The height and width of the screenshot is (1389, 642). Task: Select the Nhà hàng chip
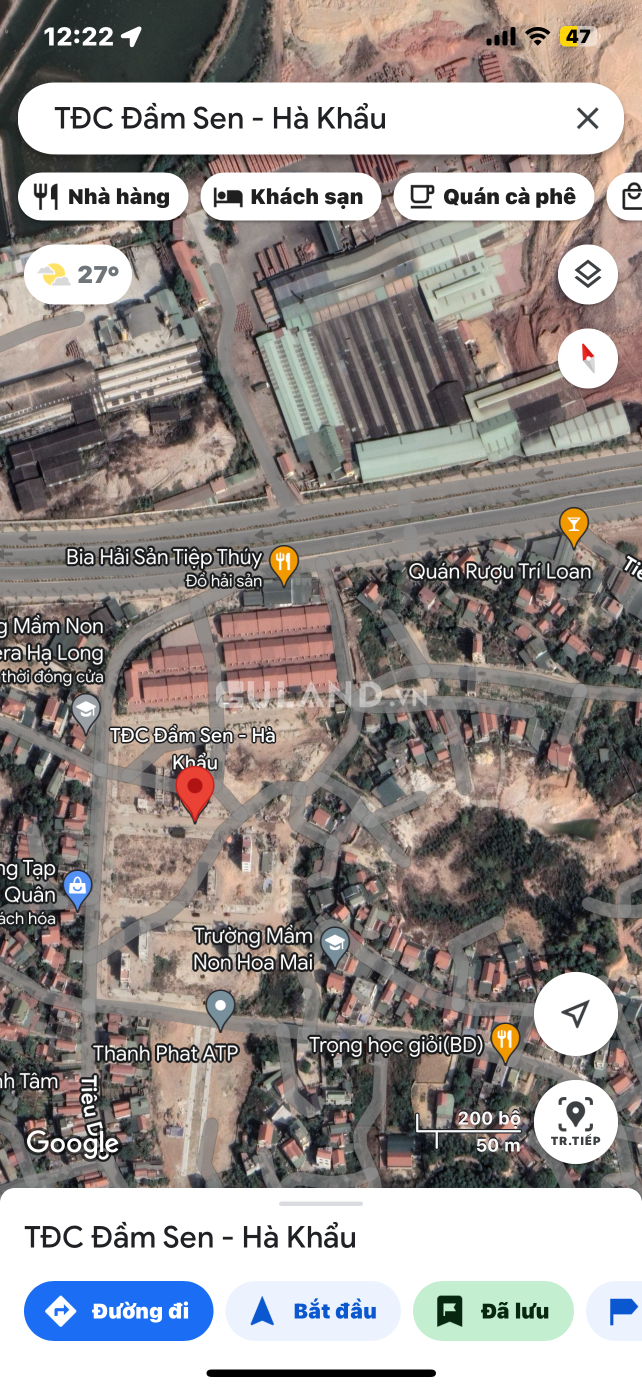(x=103, y=197)
